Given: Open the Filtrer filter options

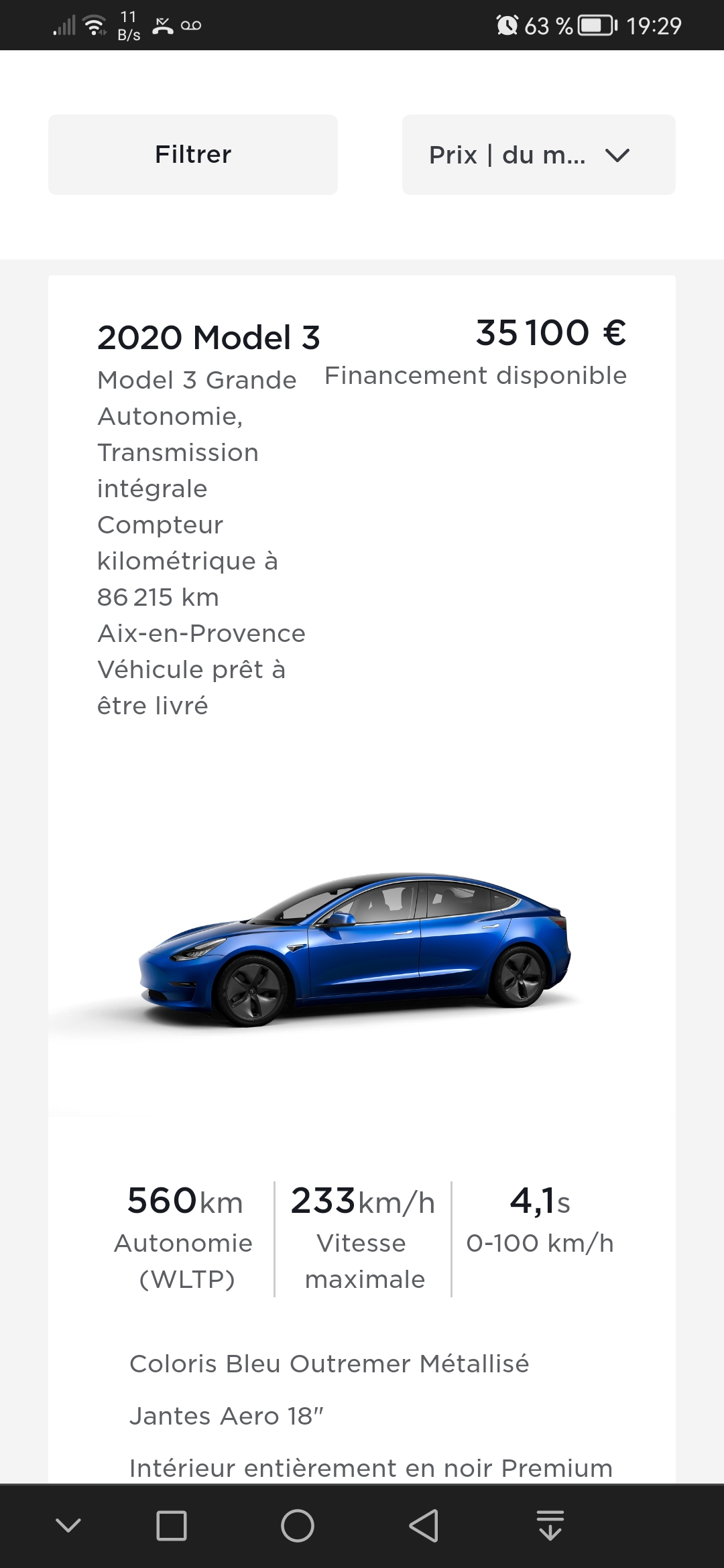Looking at the screenshot, I should 193,155.
